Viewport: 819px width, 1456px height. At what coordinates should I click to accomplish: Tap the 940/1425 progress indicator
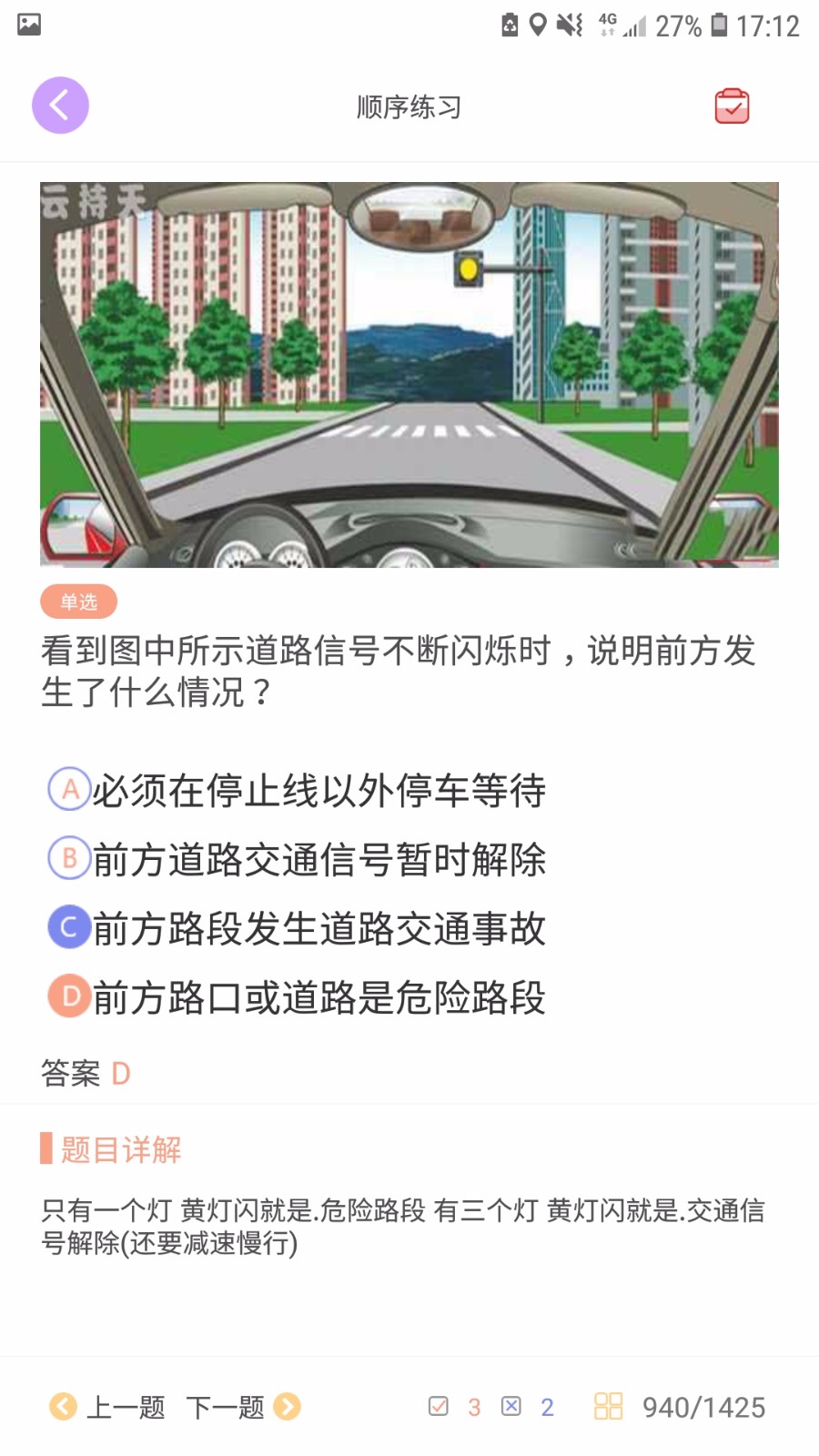(x=701, y=1407)
